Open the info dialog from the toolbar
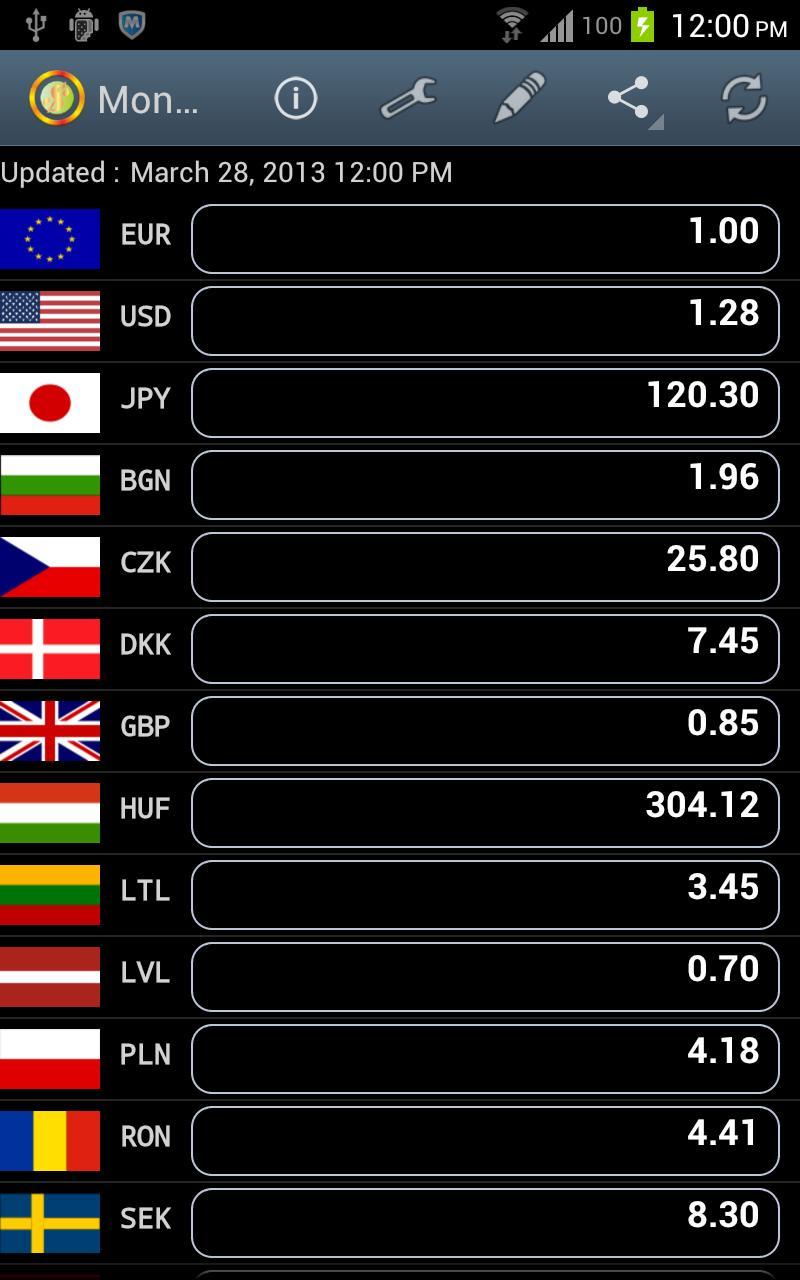 click(x=295, y=98)
